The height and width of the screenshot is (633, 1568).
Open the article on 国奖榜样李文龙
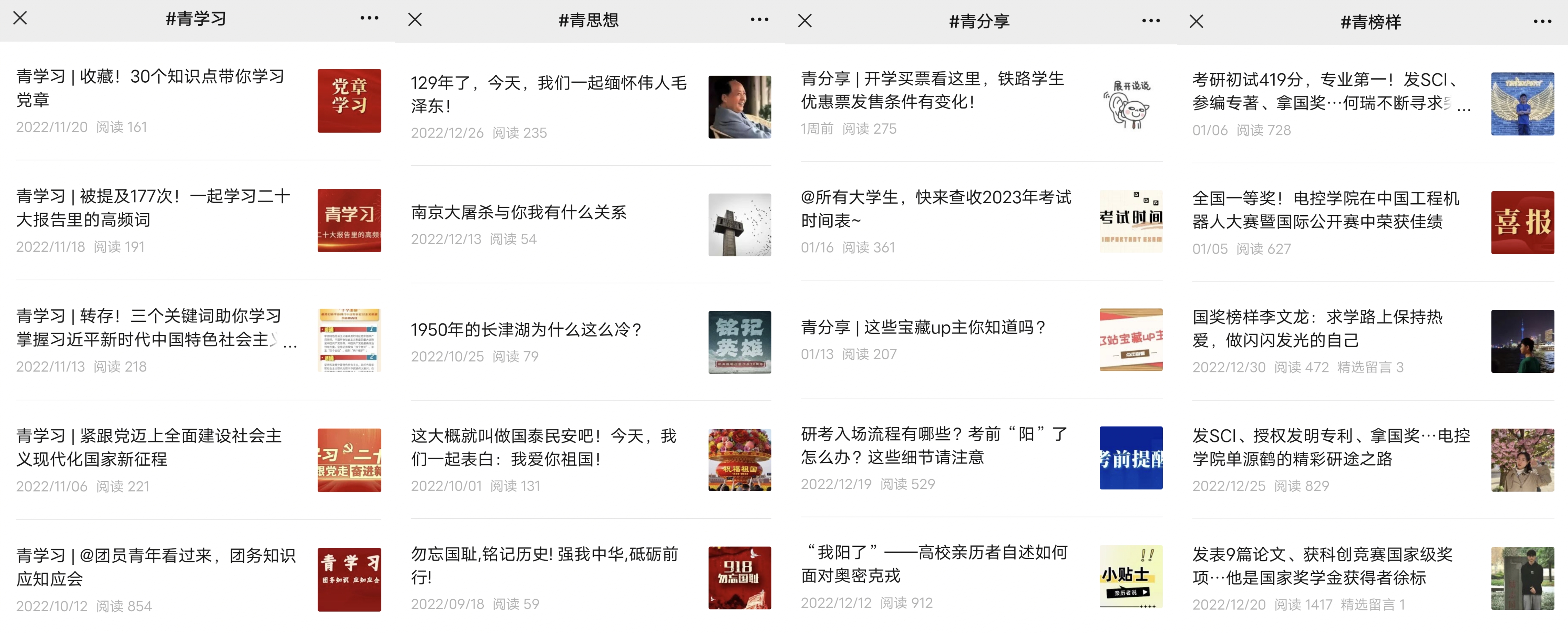pyautogui.click(x=1317, y=329)
